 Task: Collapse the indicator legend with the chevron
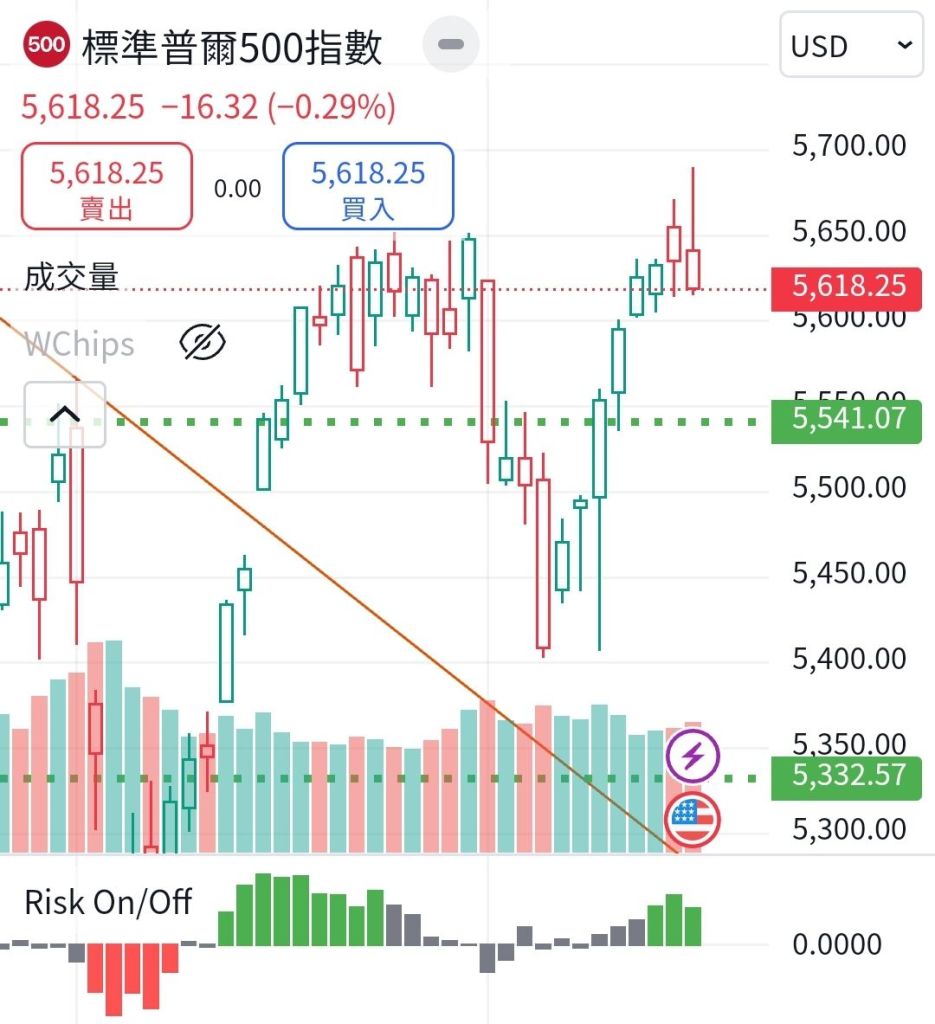click(x=64, y=414)
